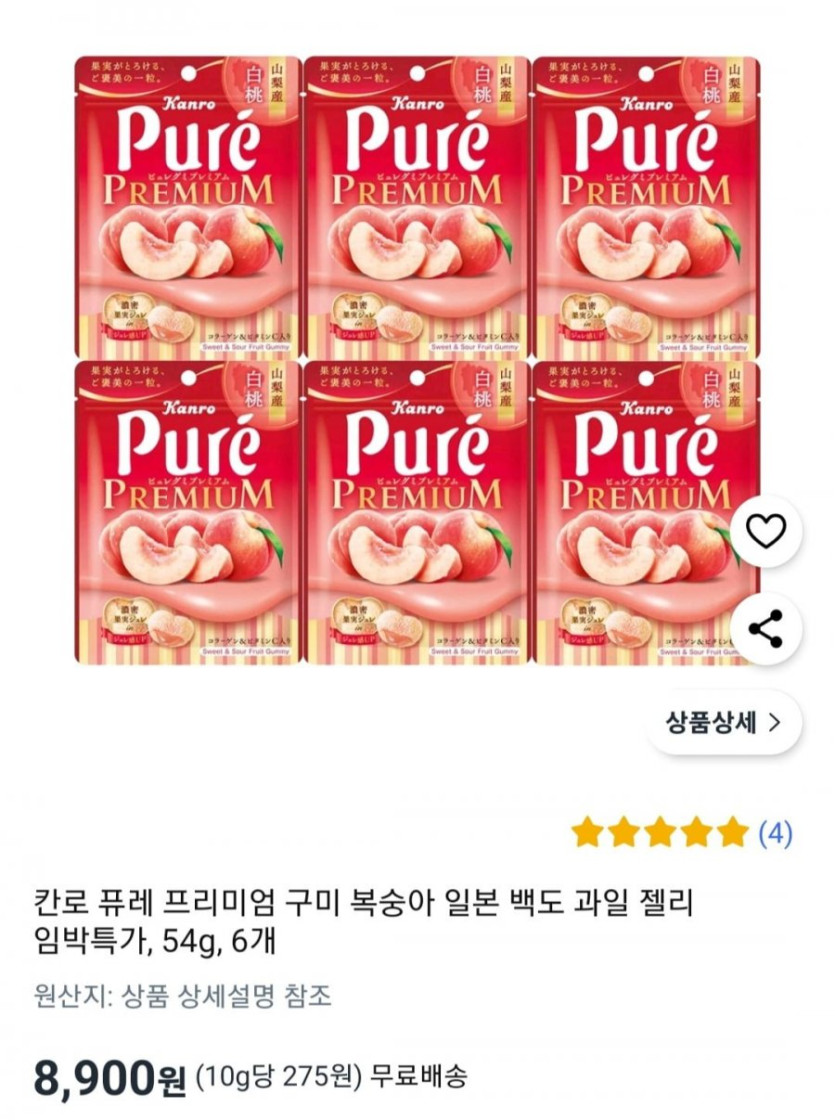Open 상품상세 product details
This screenshot has height=1120, width=835.
(x=723, y=722)
